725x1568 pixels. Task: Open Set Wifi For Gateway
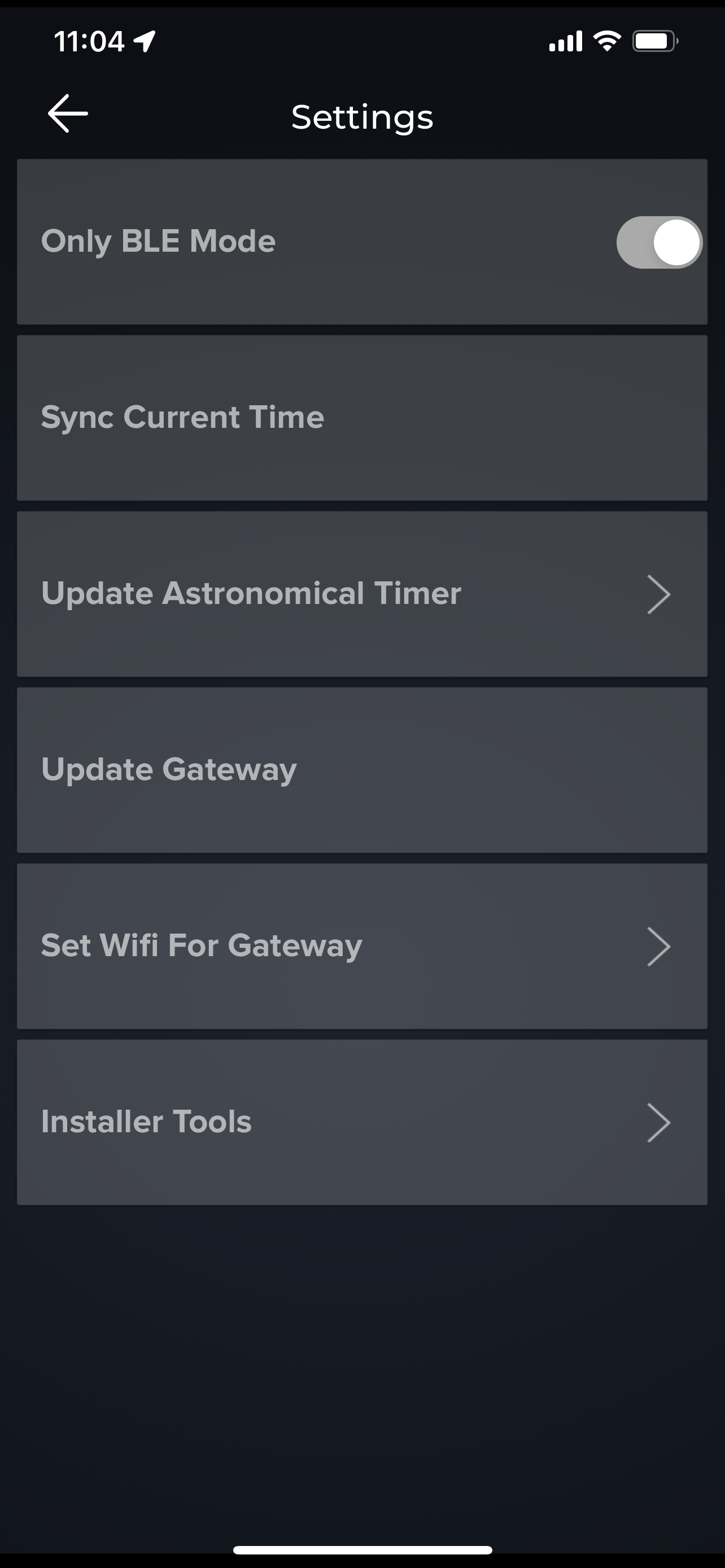(x=361, y=946)
